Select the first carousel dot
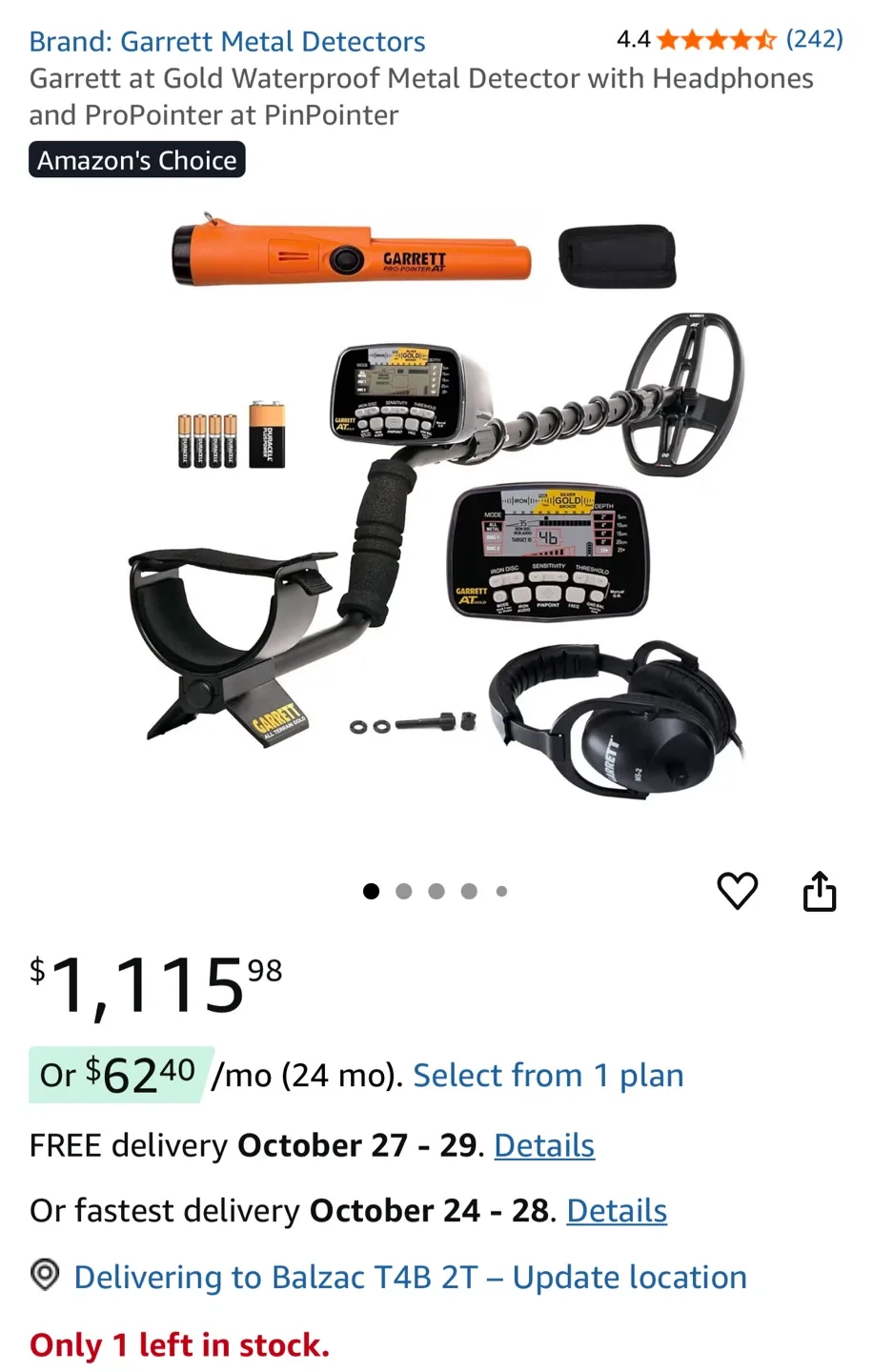 coord(372,891)
